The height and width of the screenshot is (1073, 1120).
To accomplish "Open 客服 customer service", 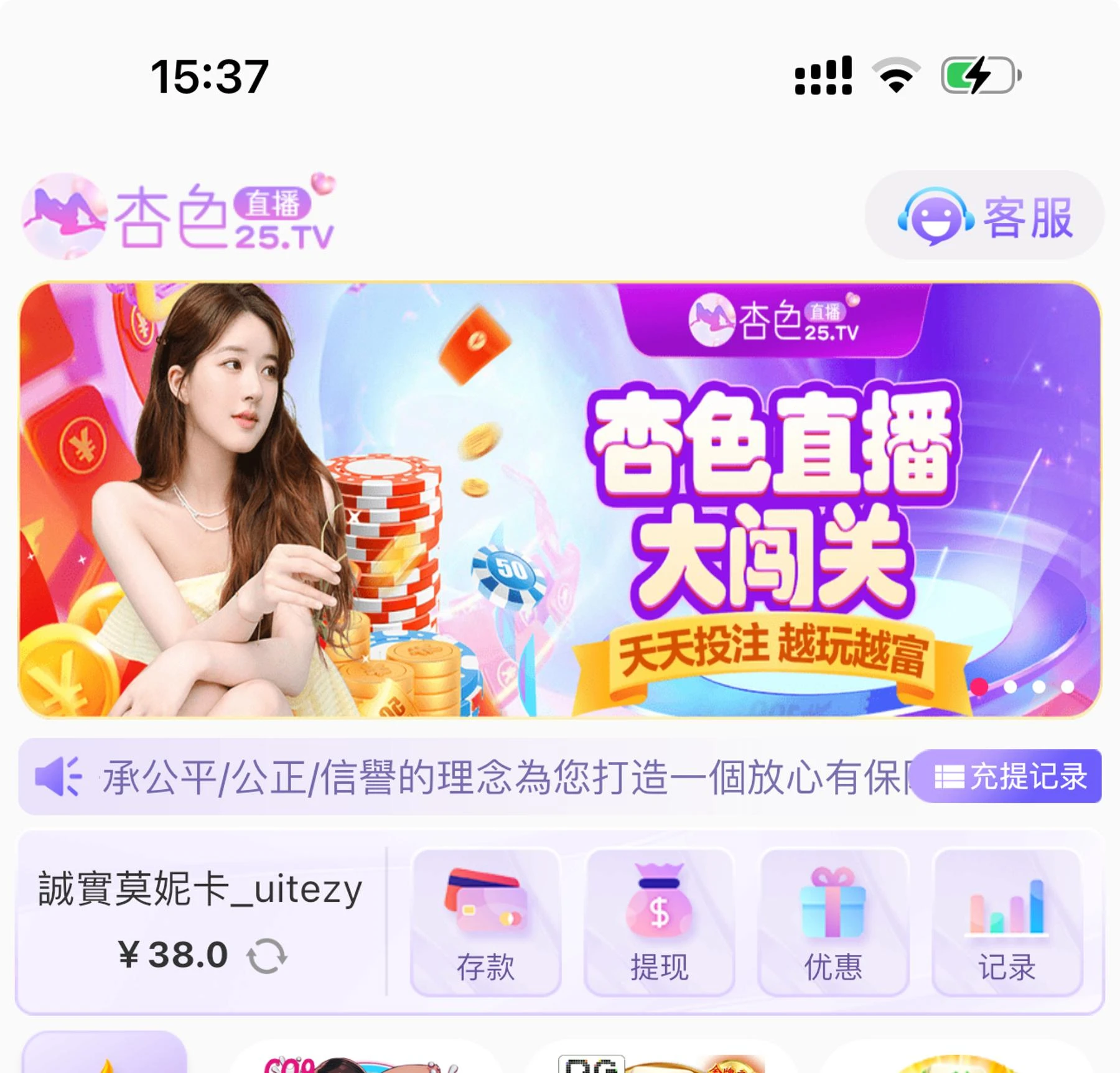I will pyautogui.click(x=984, y=216).
